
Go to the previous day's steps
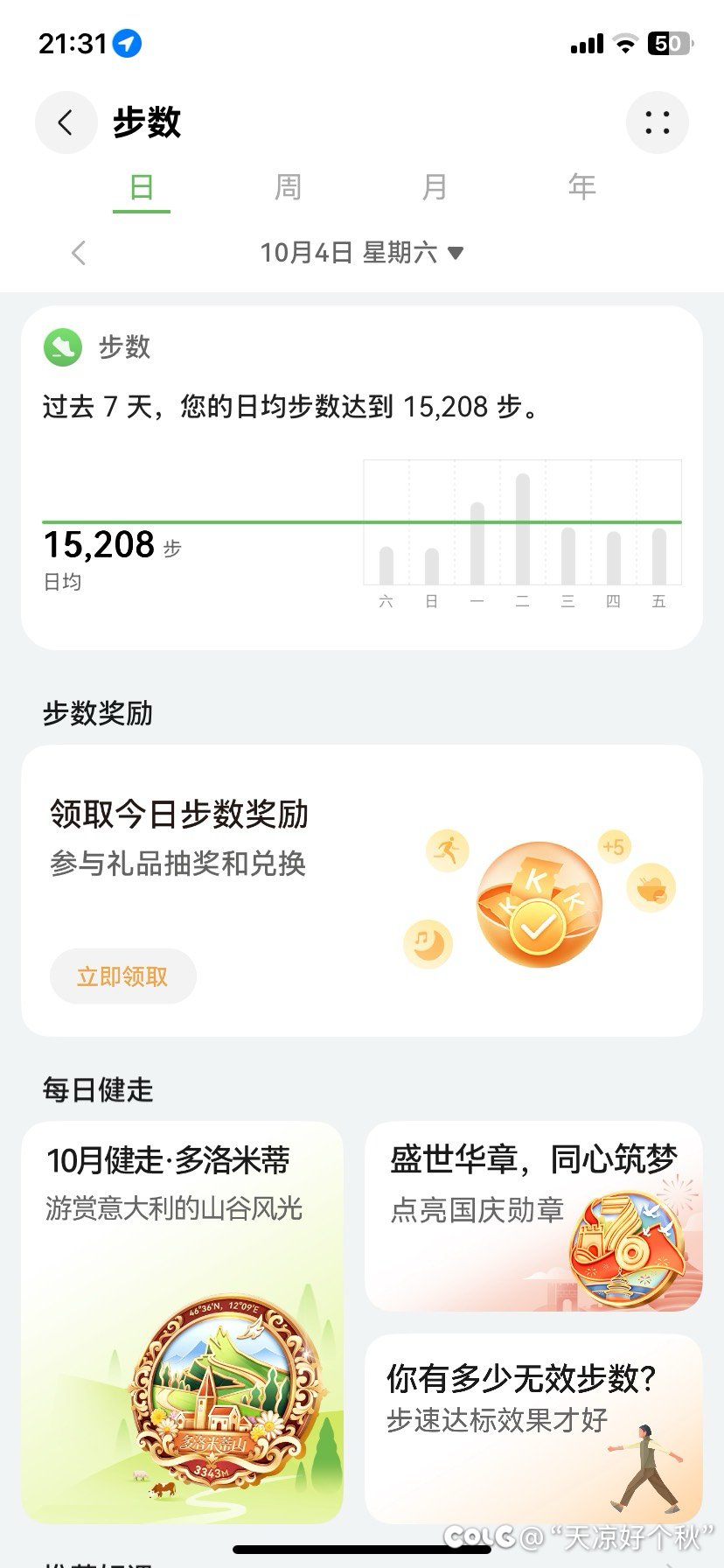79,254
